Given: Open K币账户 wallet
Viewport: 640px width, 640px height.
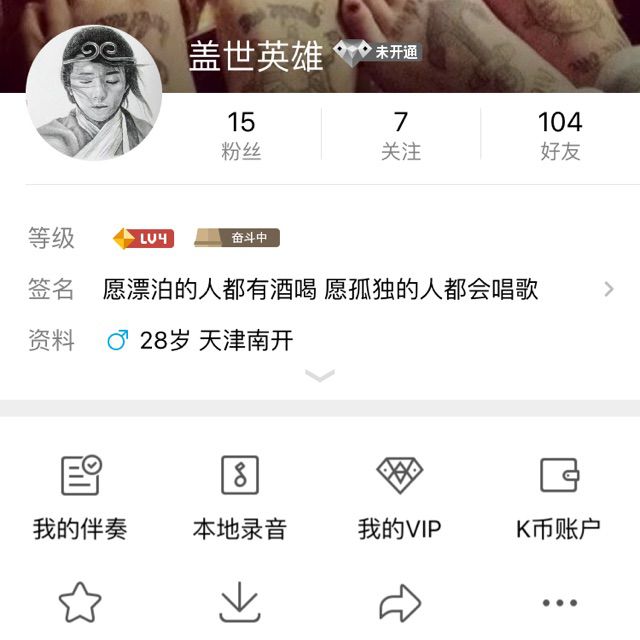Looking at the screenshot, I should [559, 494].
